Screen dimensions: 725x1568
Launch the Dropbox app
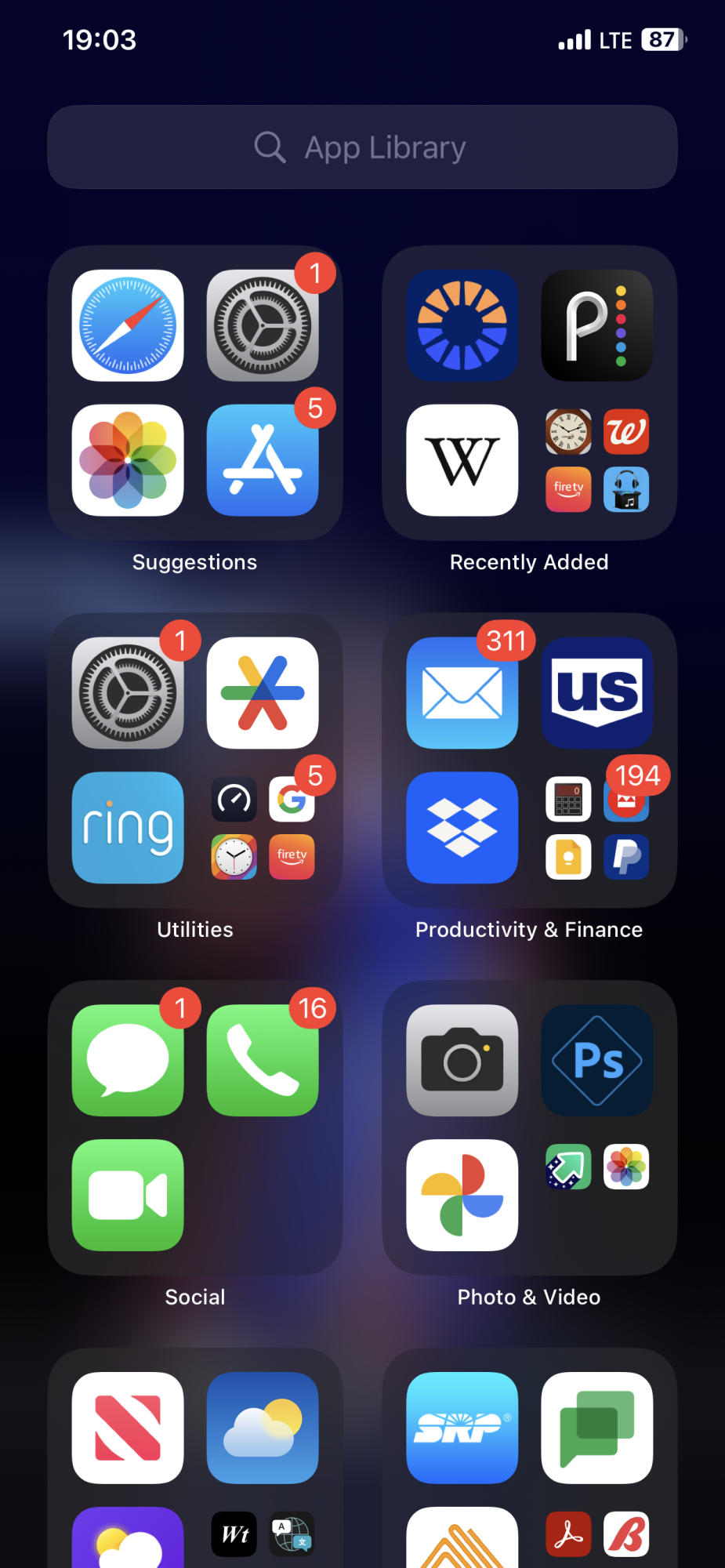click(x=462, y=827)
